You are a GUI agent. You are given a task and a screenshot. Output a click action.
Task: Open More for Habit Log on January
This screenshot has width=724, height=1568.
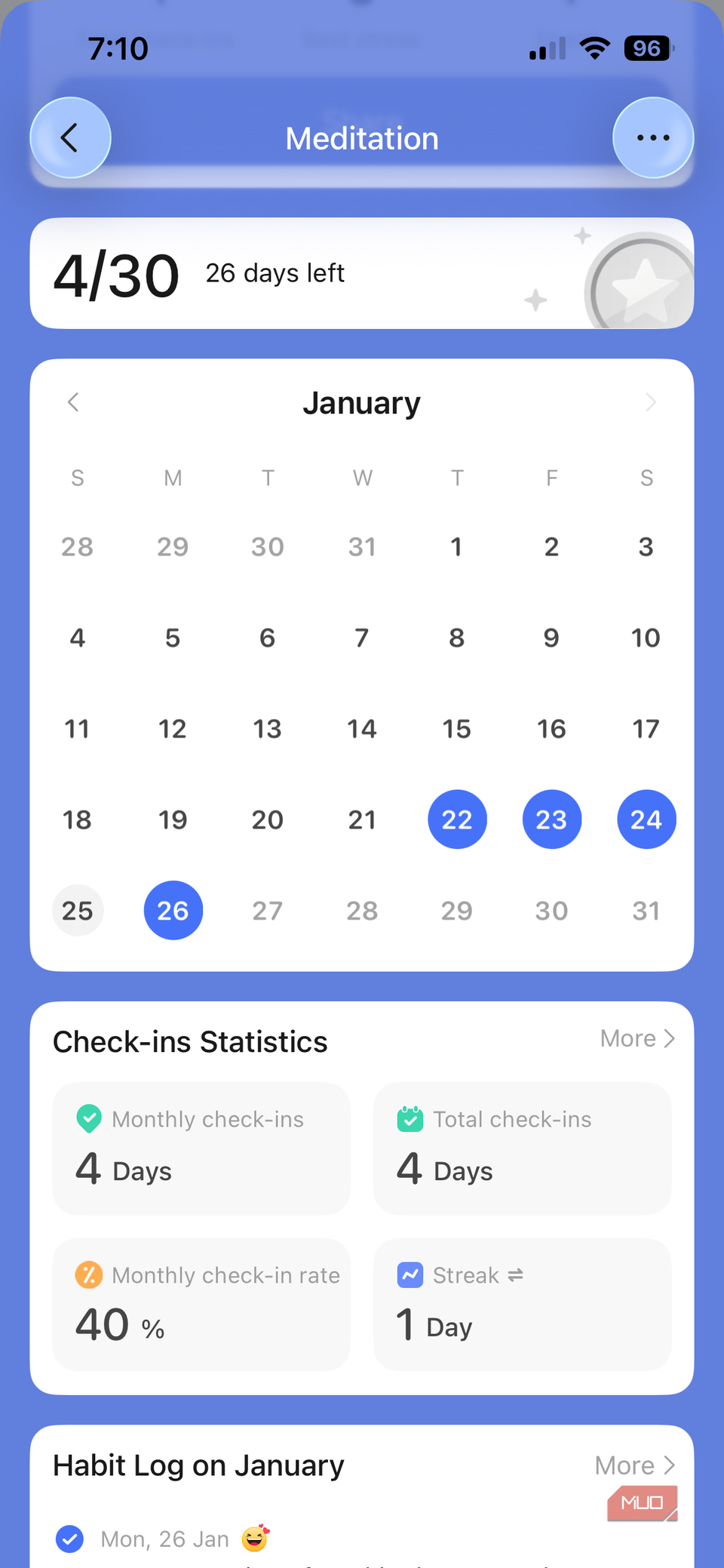(x=635, y=1465)
